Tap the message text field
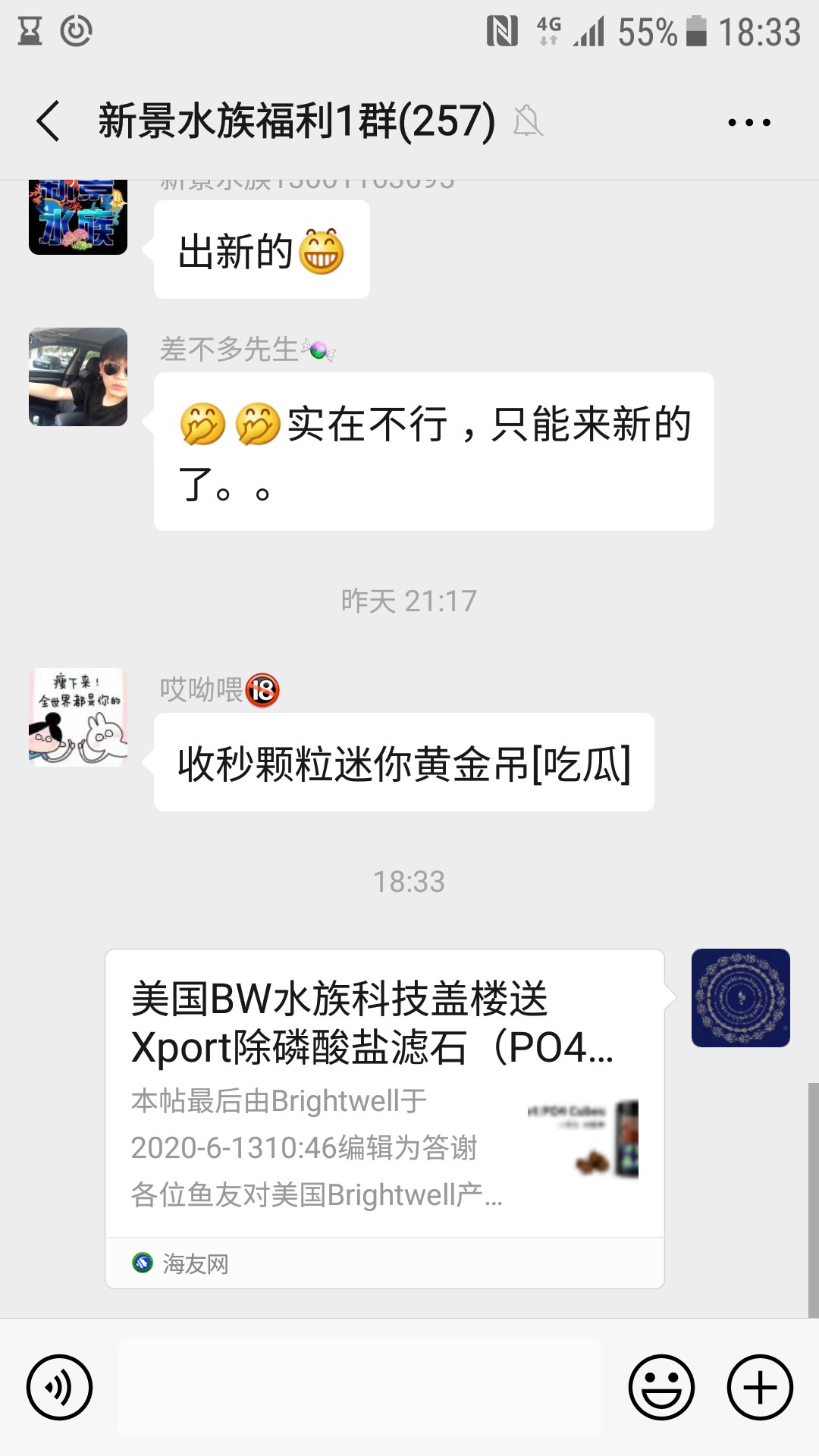This screenshot has height=1456, width=819. pos(360,1387)
